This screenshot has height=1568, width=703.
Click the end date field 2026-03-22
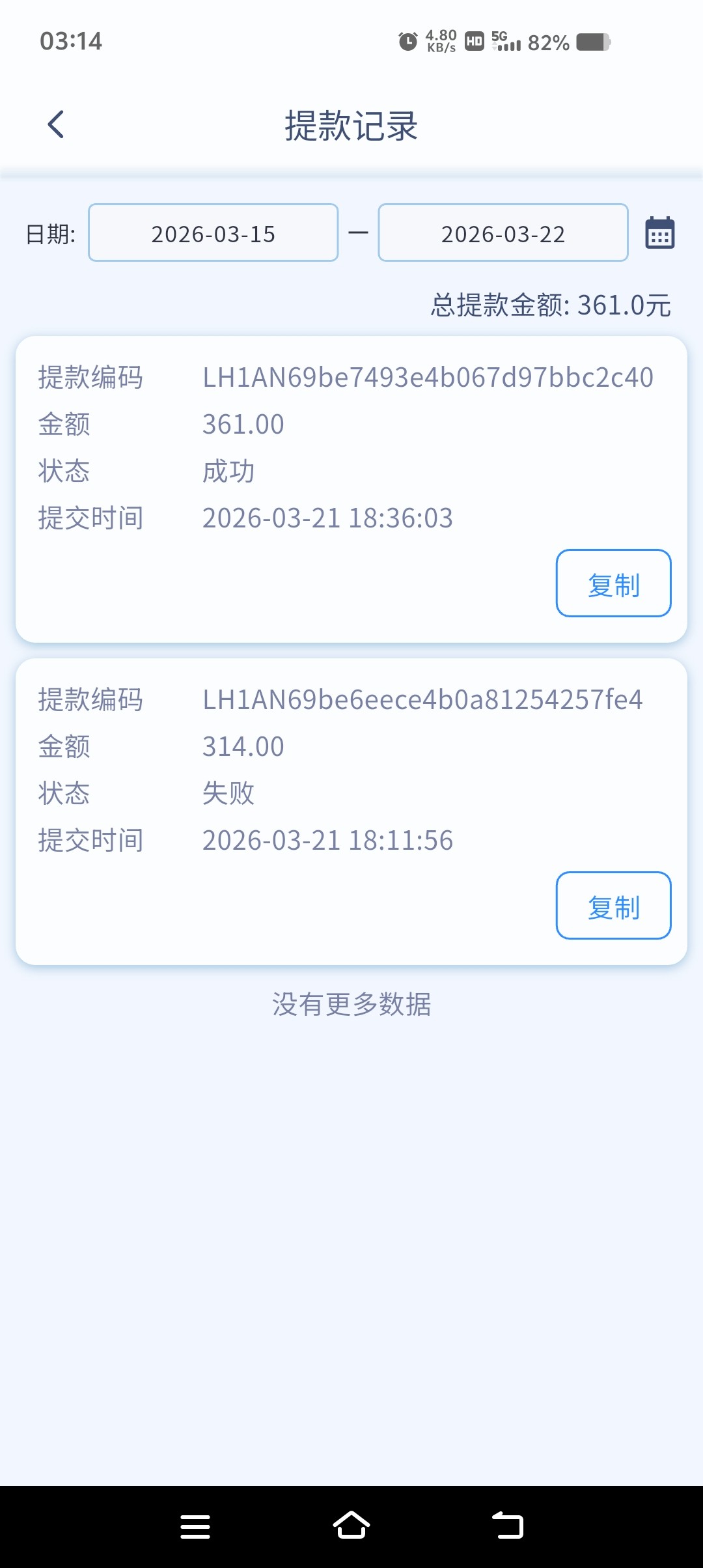(503, 232)
